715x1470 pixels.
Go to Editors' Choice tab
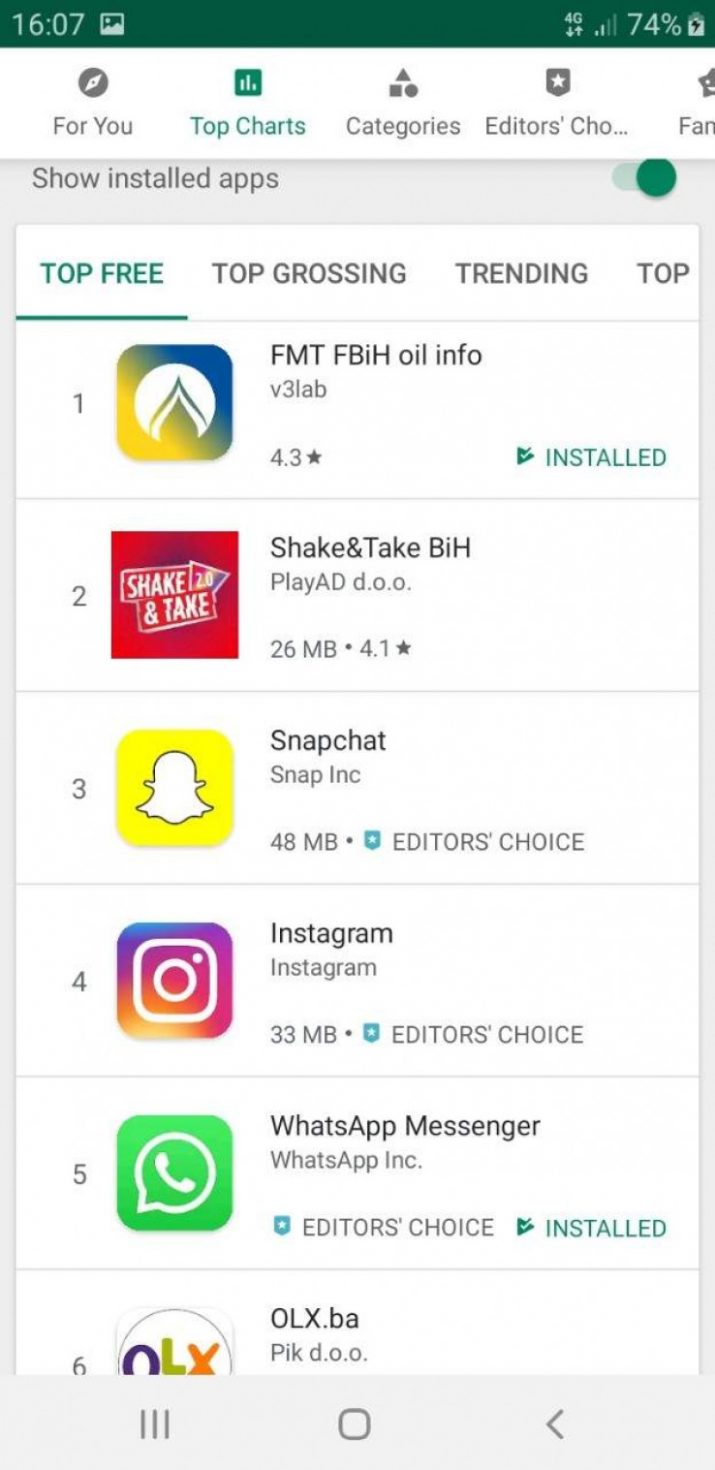(x=556, y=104)
